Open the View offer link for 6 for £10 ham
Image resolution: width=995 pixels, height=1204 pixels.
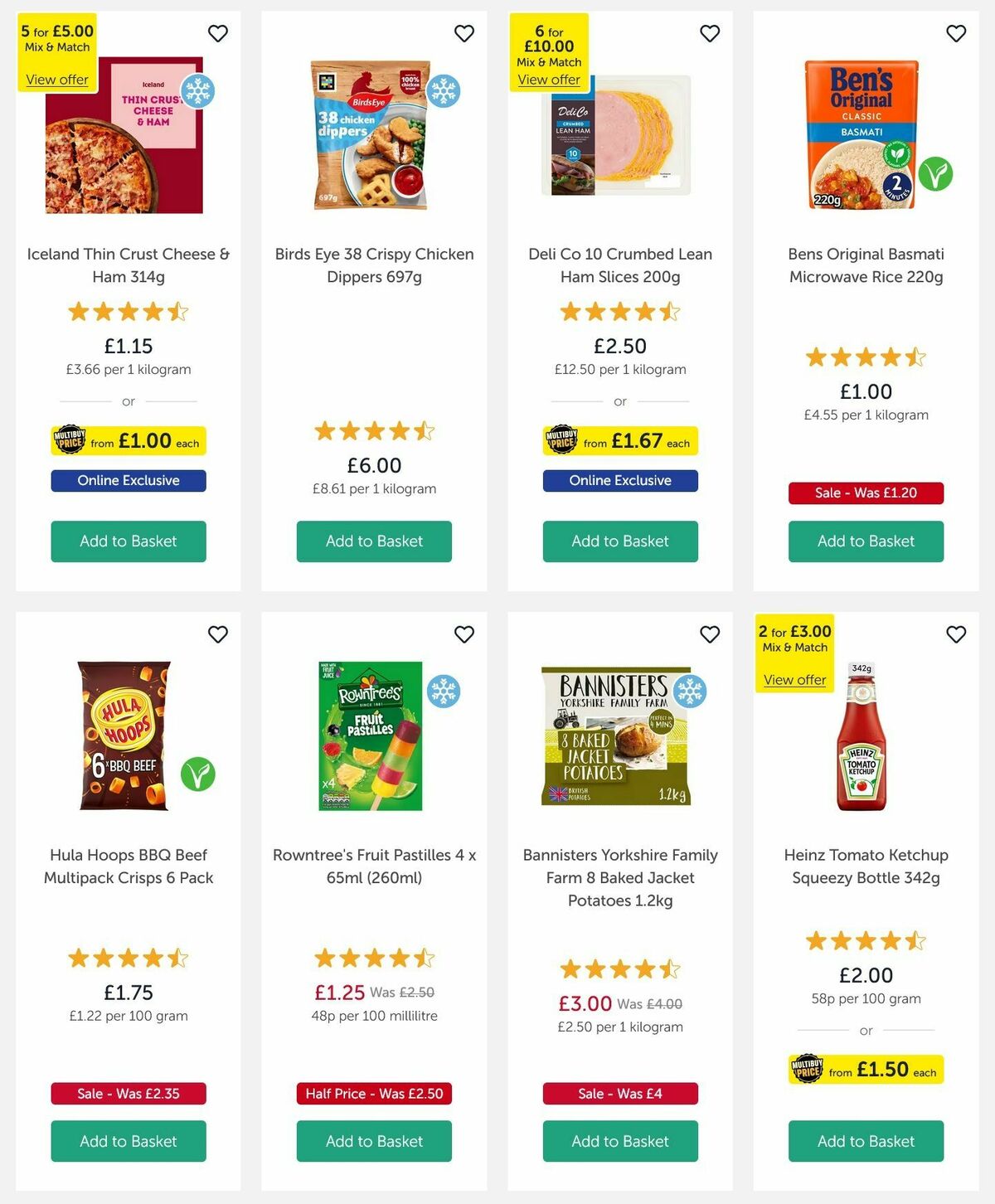550,80
